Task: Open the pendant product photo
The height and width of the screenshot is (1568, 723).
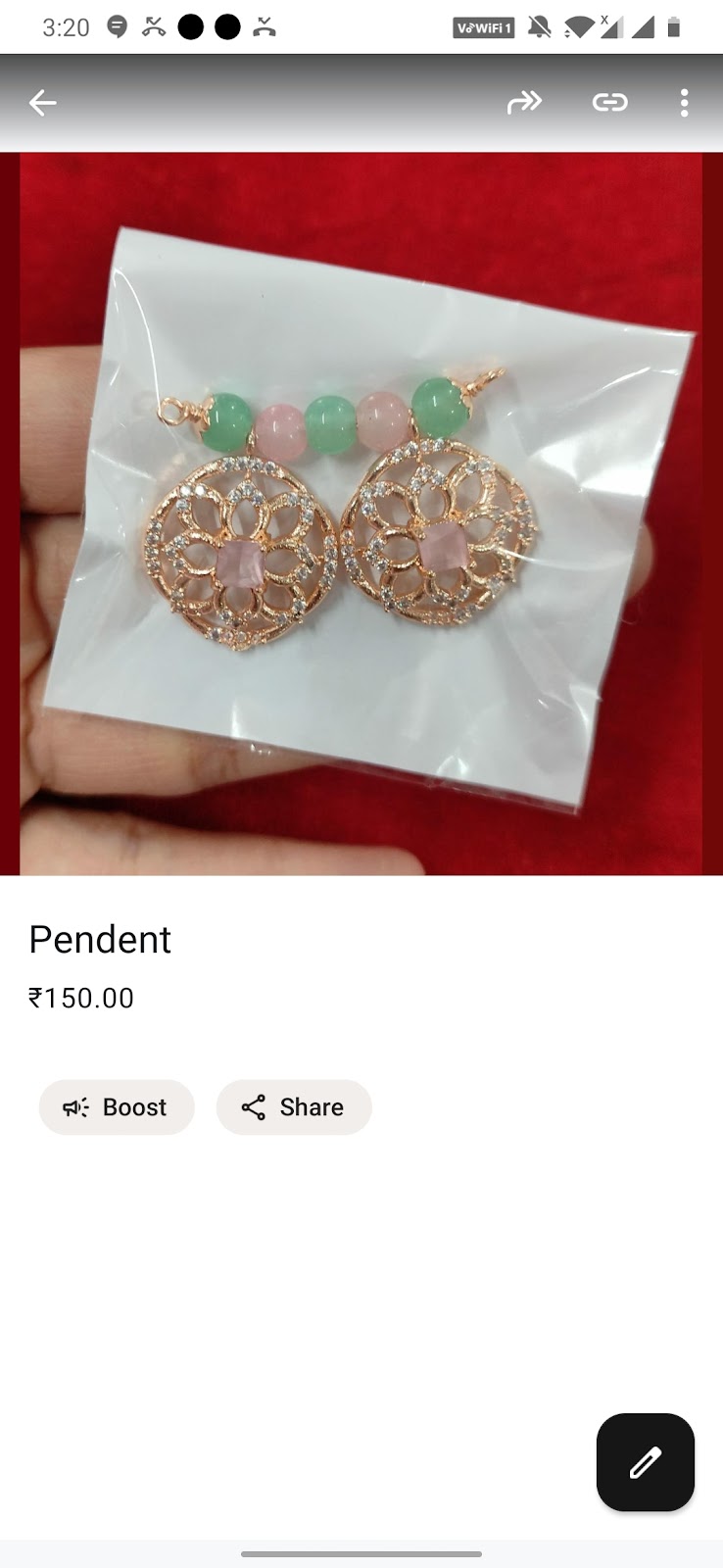Action: [361, 510]
